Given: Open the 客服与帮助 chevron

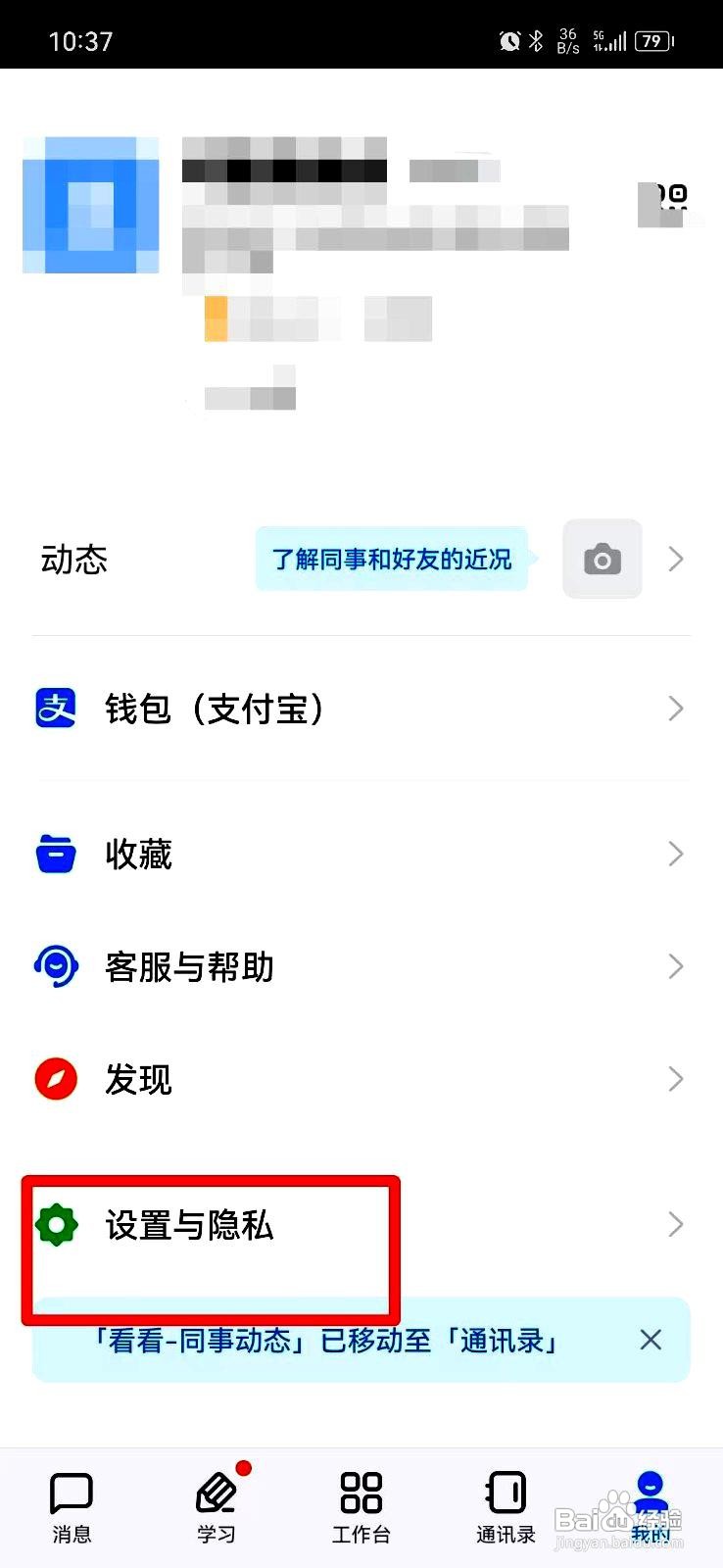Looking at the screenshot, I should (675, 966).
